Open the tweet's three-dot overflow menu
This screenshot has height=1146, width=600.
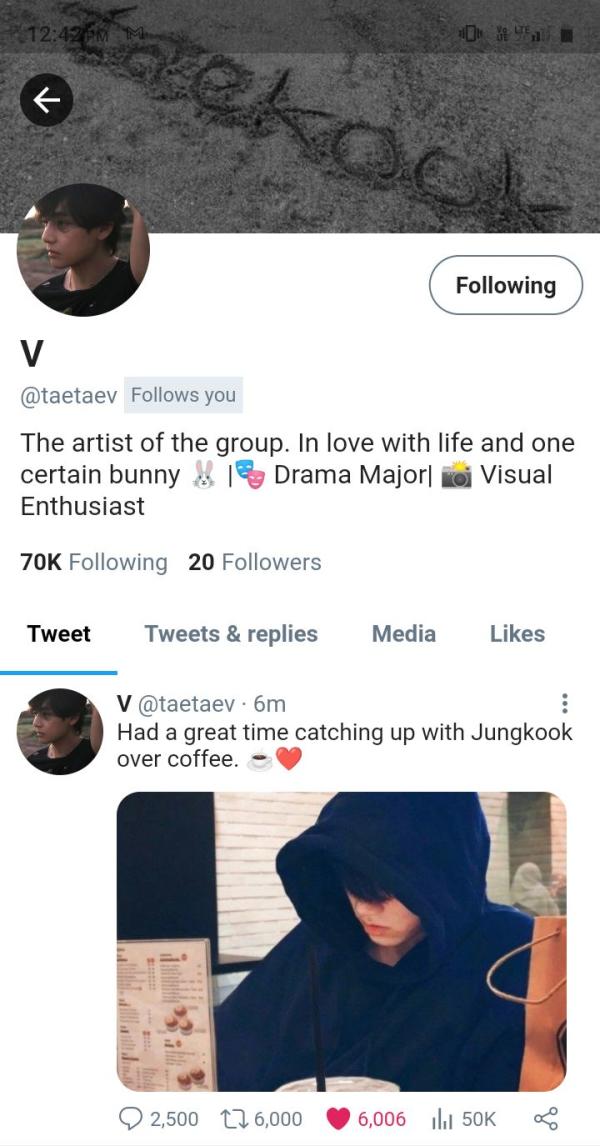(565, 703)
